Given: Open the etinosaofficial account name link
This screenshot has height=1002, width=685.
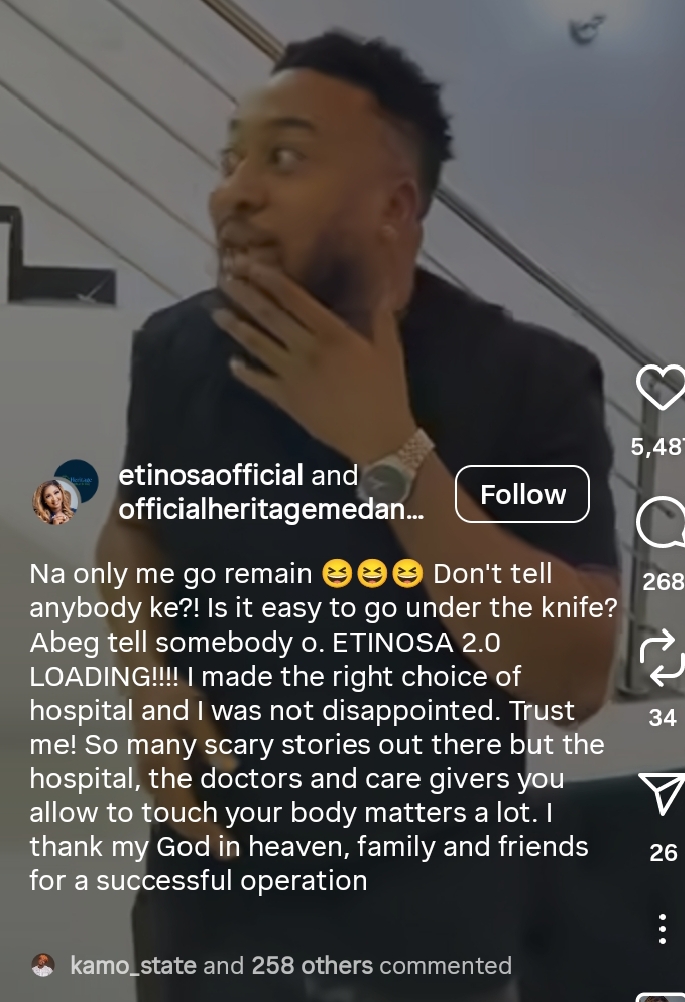Looking at the screenshot, I should tap(211, 476).
